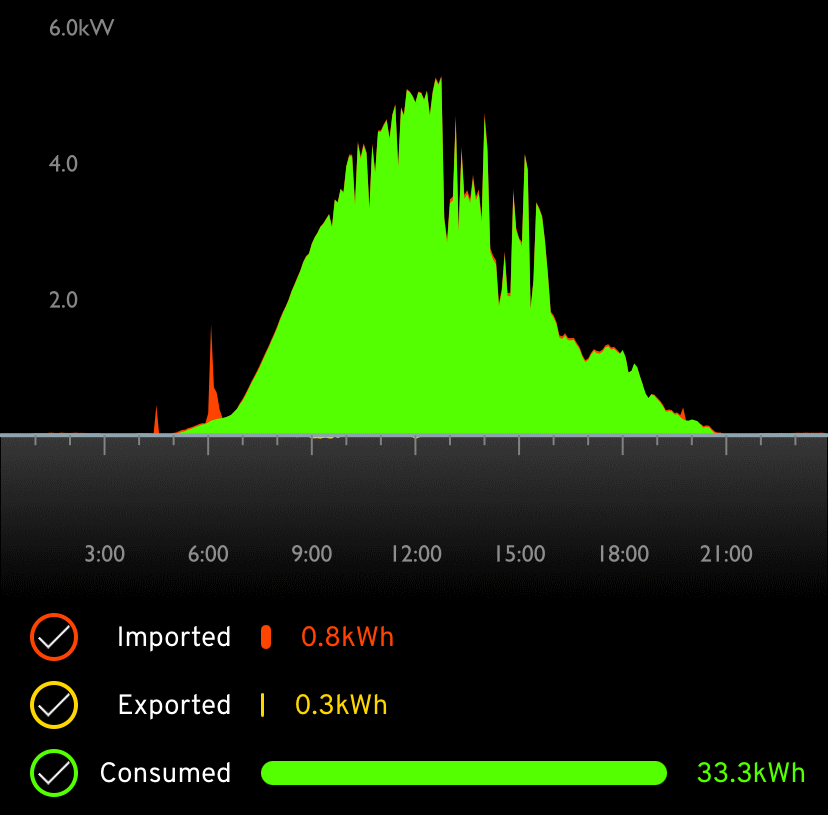The height and width of the screenshot is (815, 828).
Task: Toggle the Imported series checkmark
Action: (54, 637)
